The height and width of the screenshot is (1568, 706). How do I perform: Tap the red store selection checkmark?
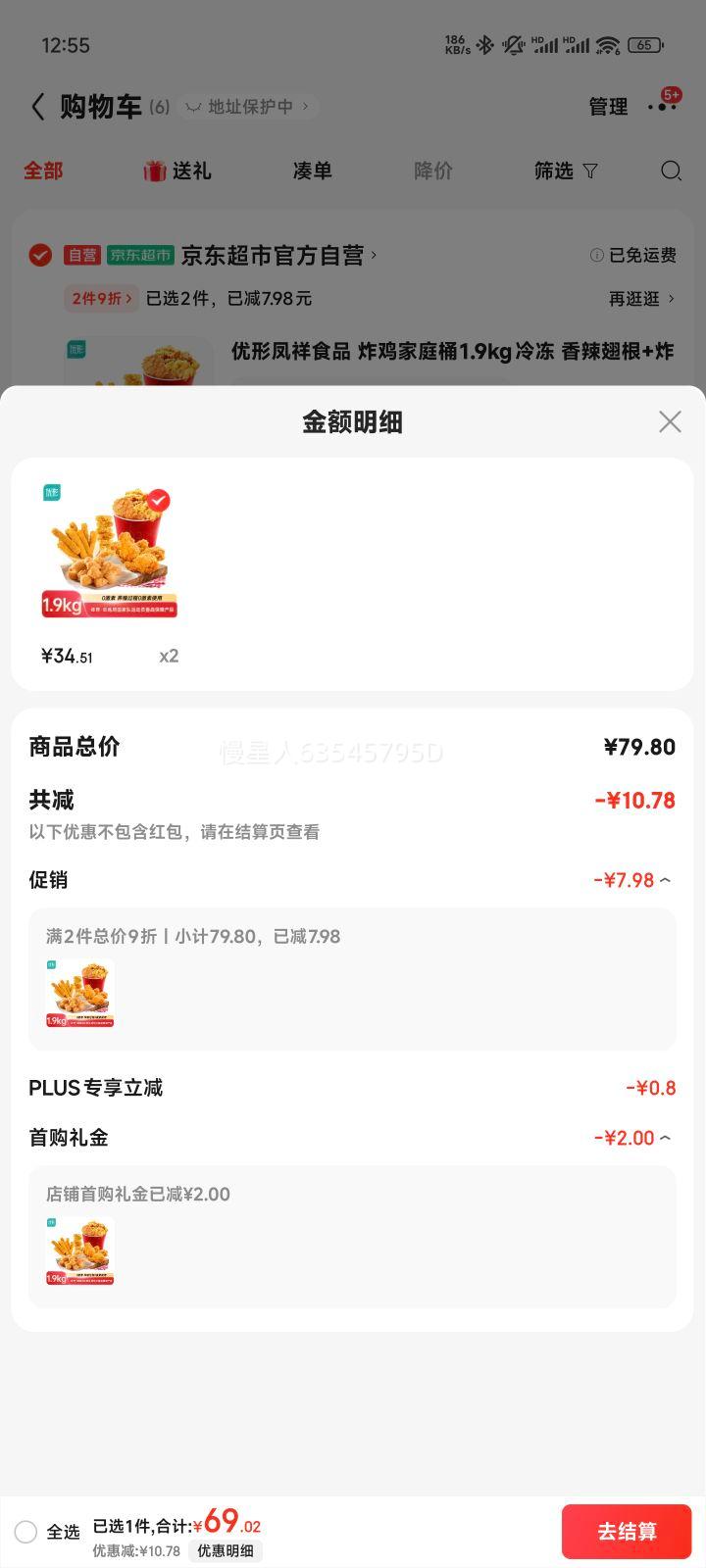coord(39,255)
